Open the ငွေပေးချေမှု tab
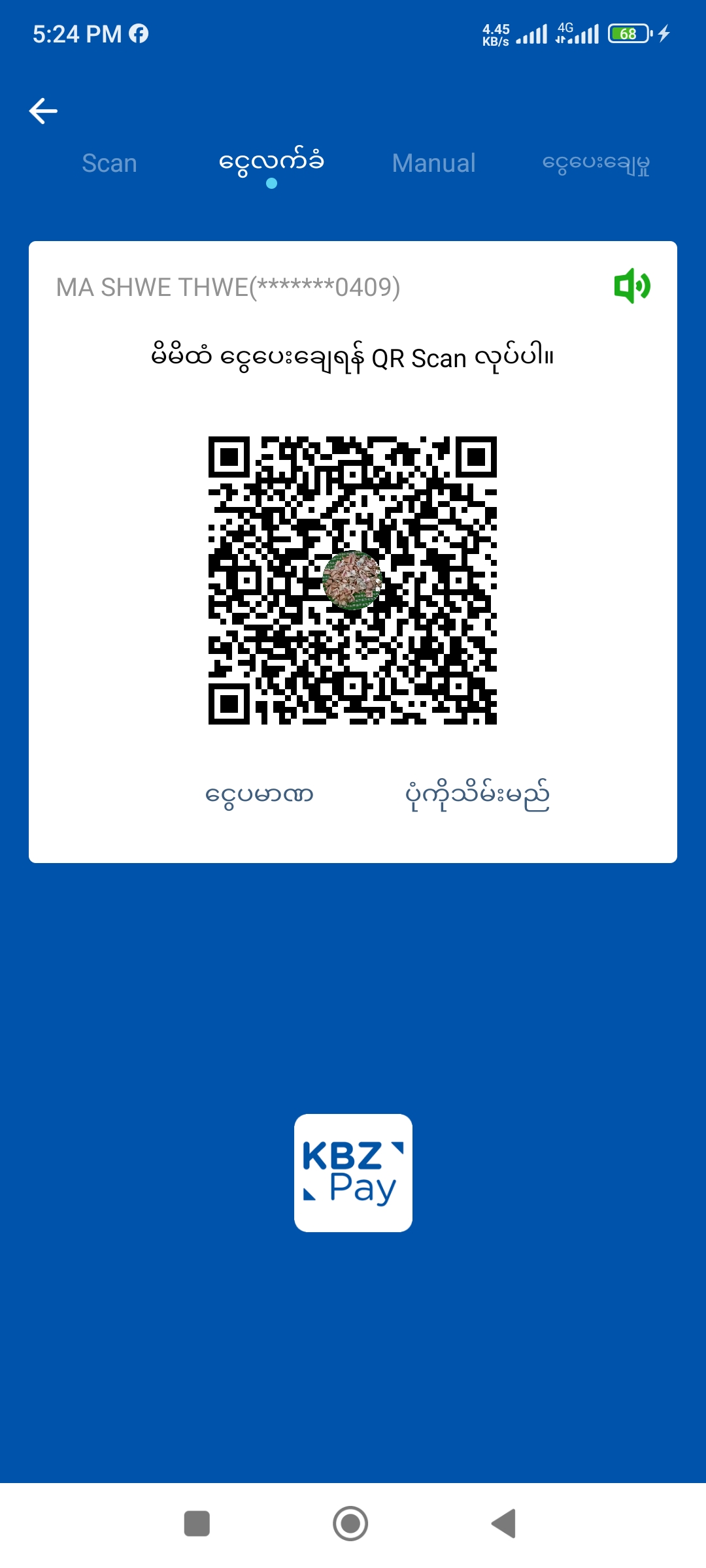Image resolution: width=706 pixels, height=1568 pixels. pos(596,163)
